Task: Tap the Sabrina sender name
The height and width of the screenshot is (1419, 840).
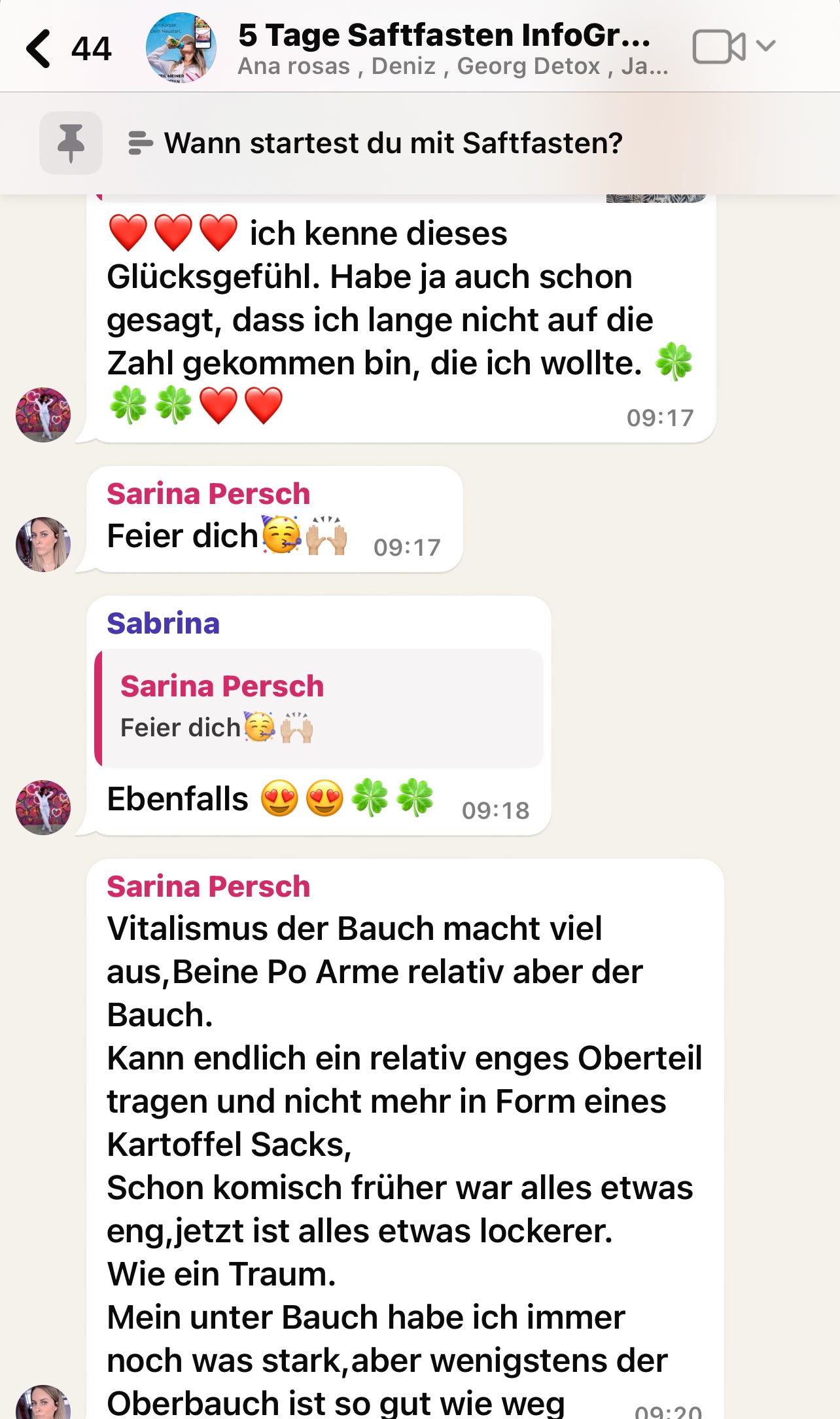Action: pyautogui.click(x=163, y=623)
